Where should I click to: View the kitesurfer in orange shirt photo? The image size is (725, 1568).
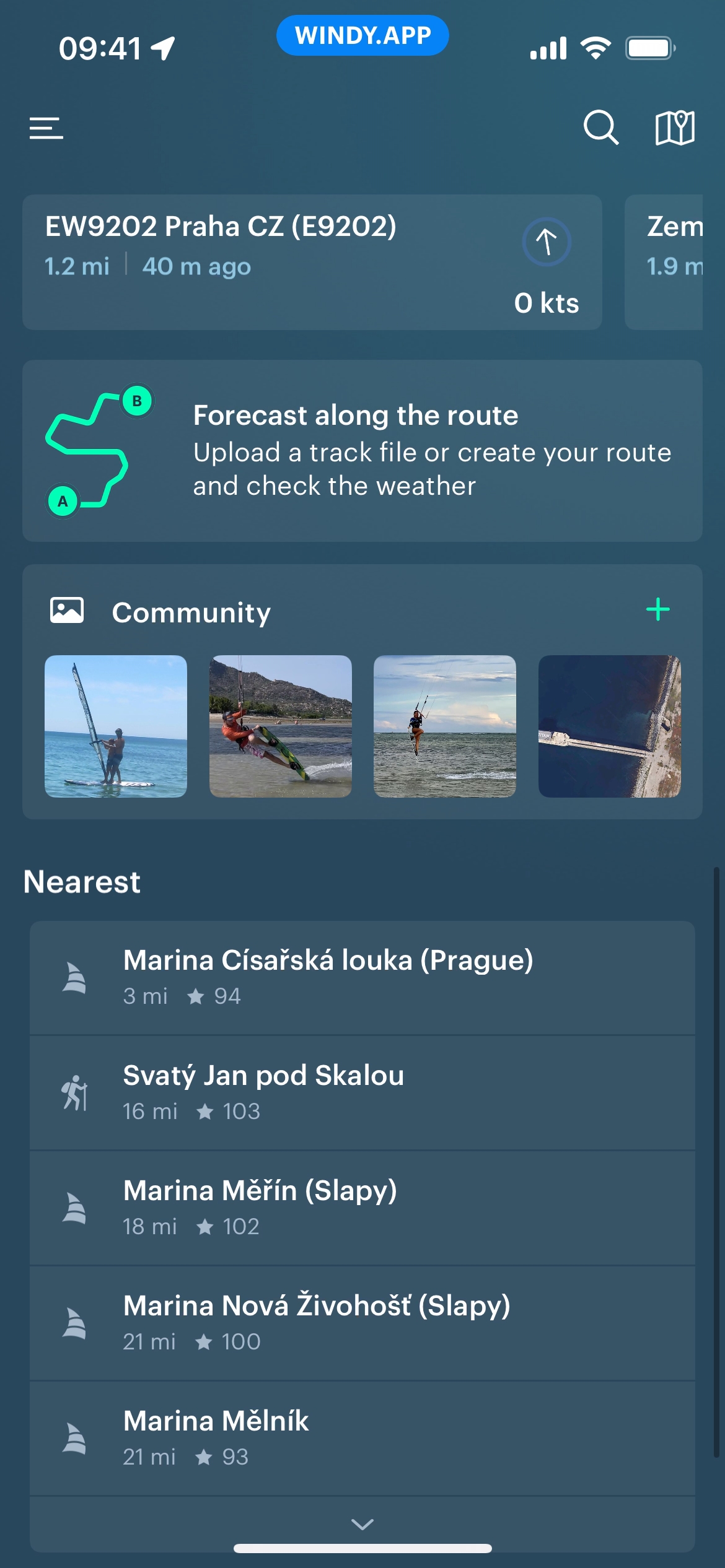coord(280,726)
